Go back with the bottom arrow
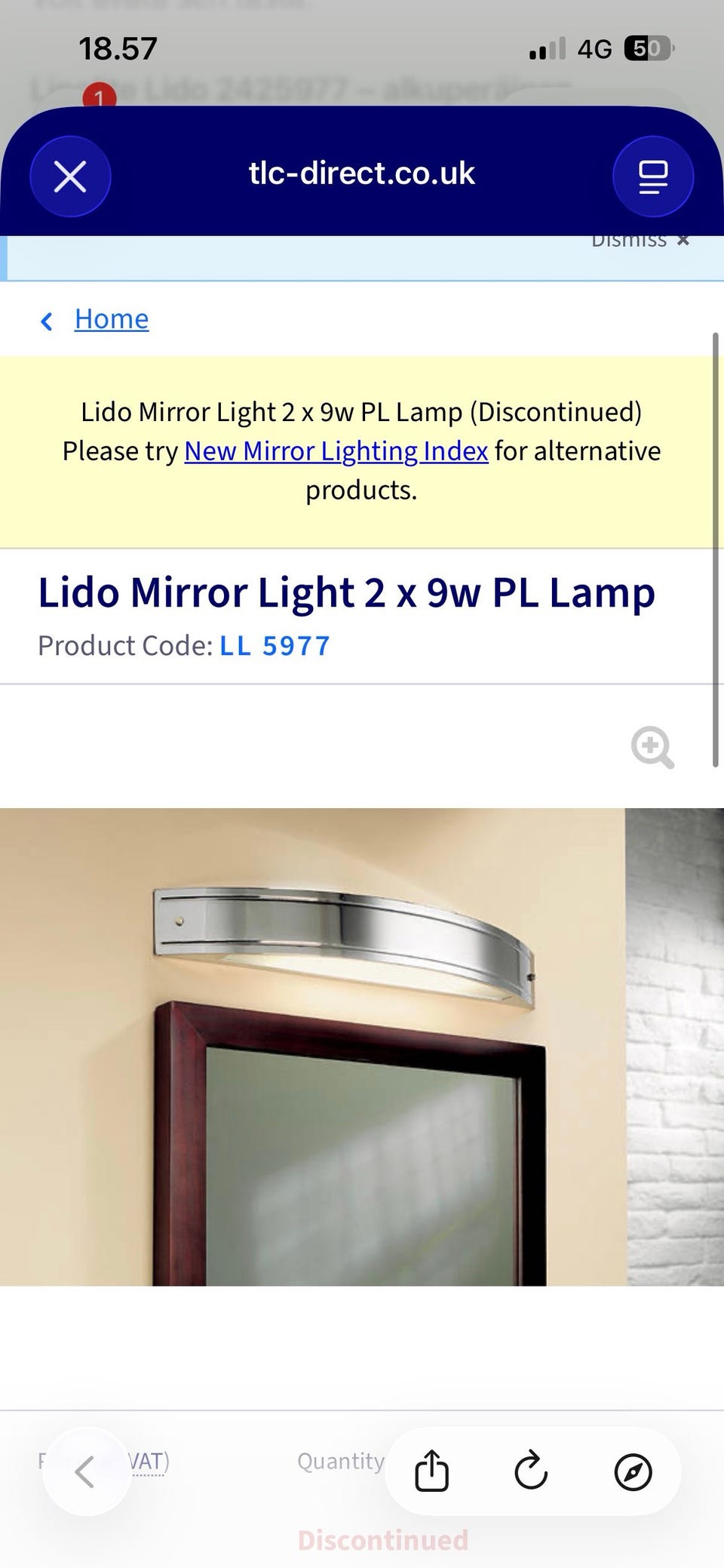This screenshot has height=1568, width=724. [86, 1471]
